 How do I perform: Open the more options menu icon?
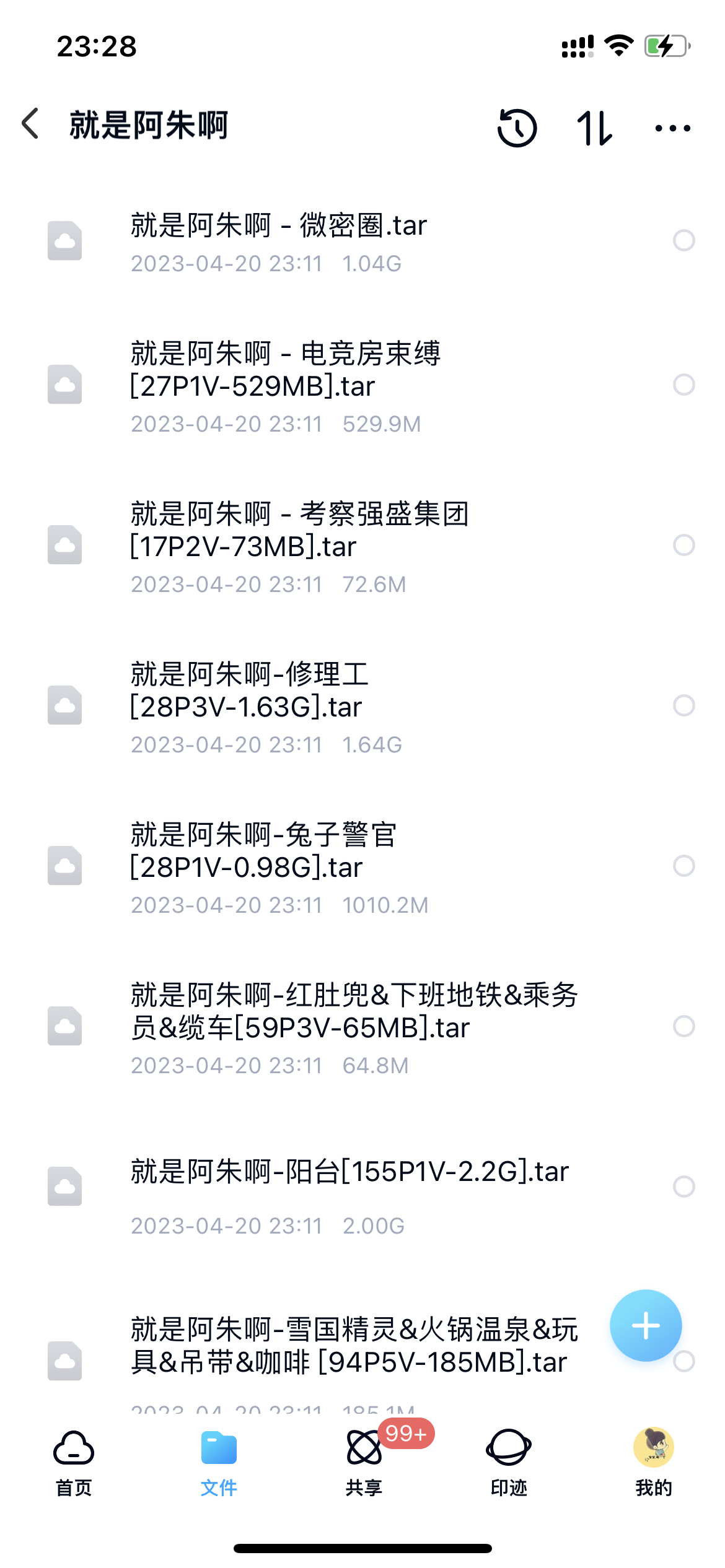pyautogui.click(x=673, y=127)
